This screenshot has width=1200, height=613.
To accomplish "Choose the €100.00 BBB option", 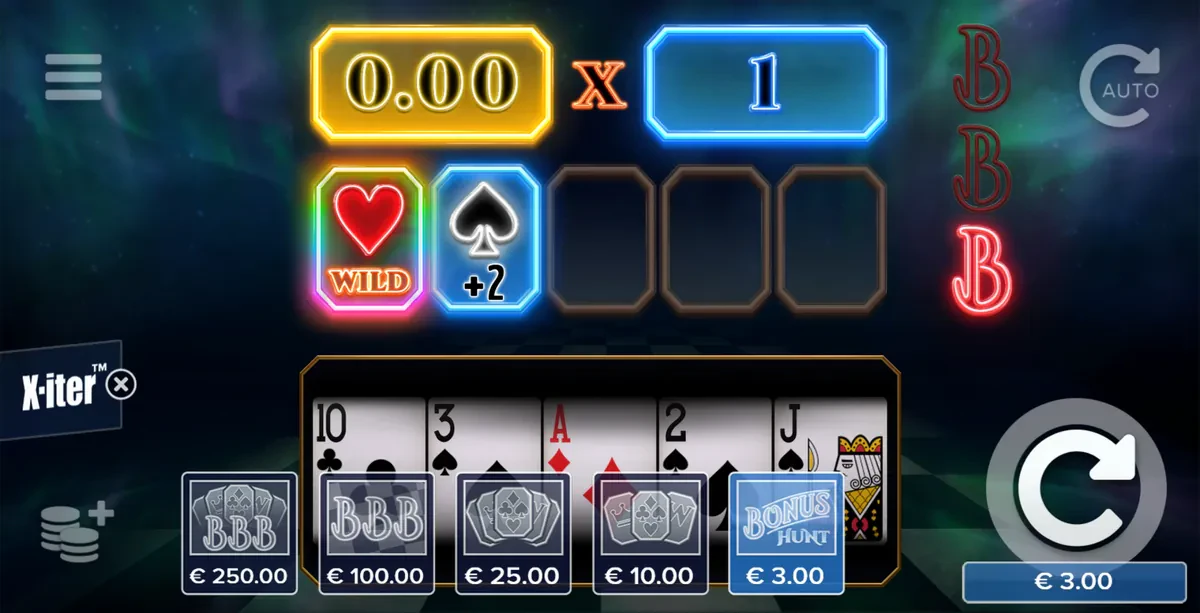I will [x=376, y=532].
